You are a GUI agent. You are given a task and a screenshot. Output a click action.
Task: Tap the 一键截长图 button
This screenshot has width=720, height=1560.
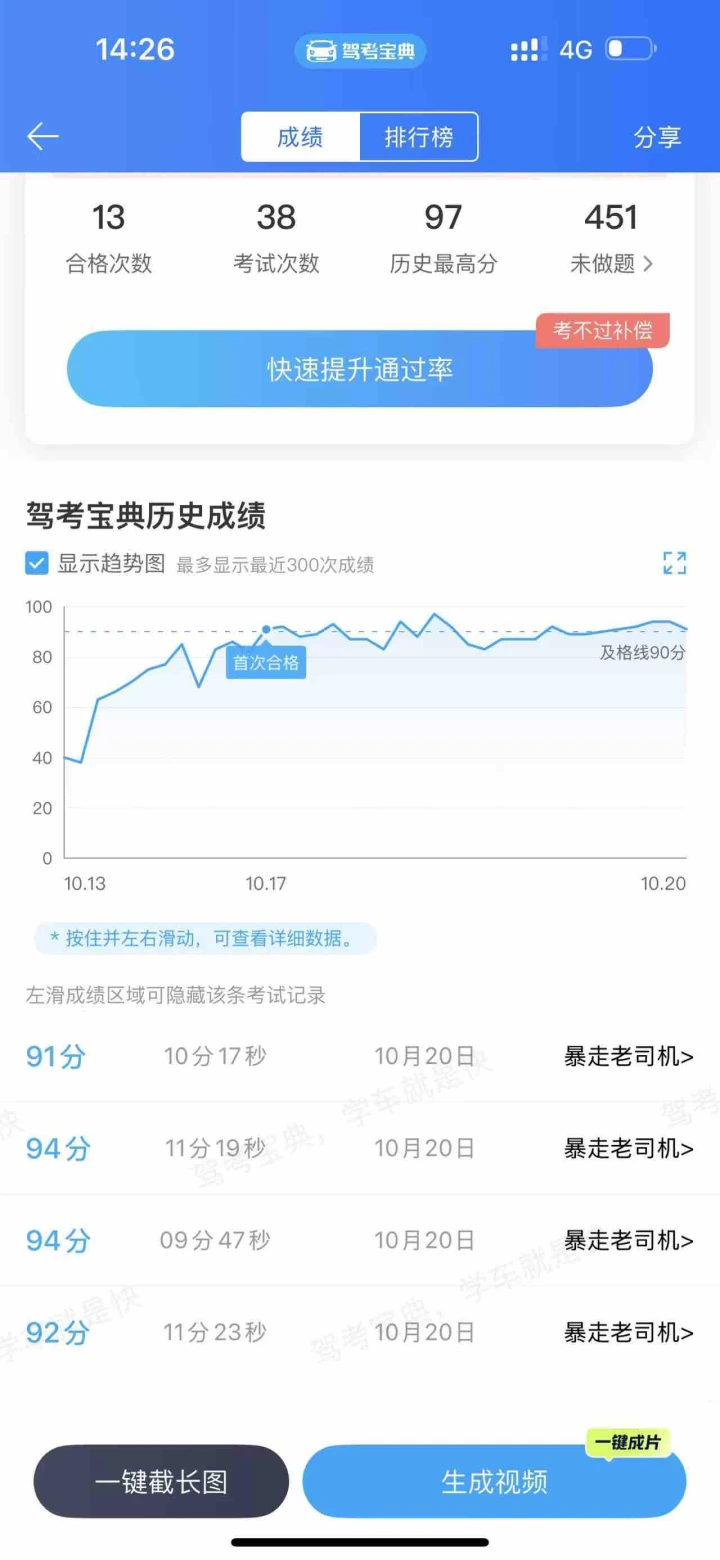[x=161, y=1481]
